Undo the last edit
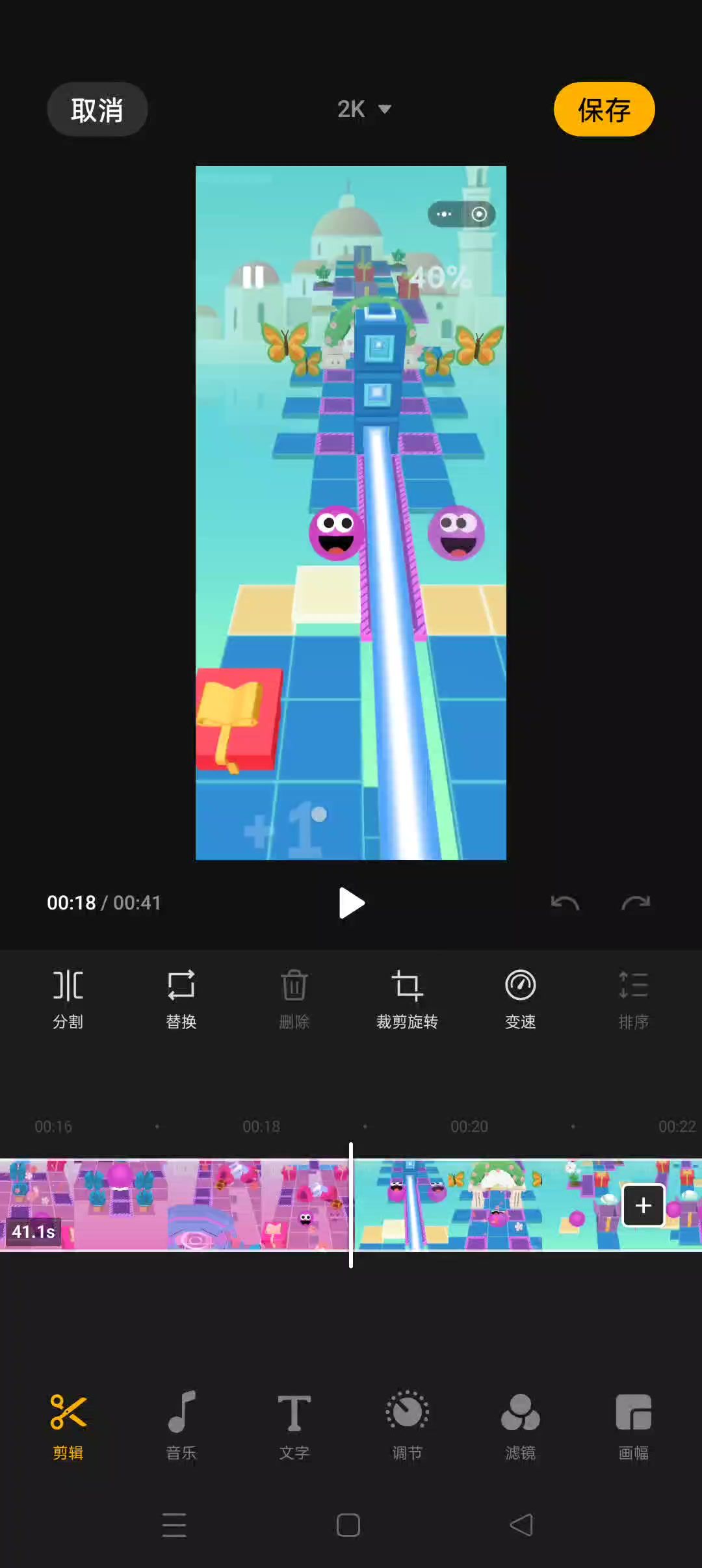 pyautogui.click(x=565, y=903)
